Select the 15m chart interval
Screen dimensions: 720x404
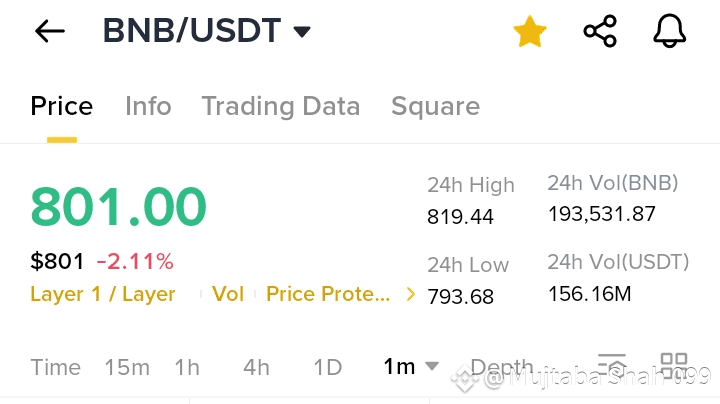point(127,367)
